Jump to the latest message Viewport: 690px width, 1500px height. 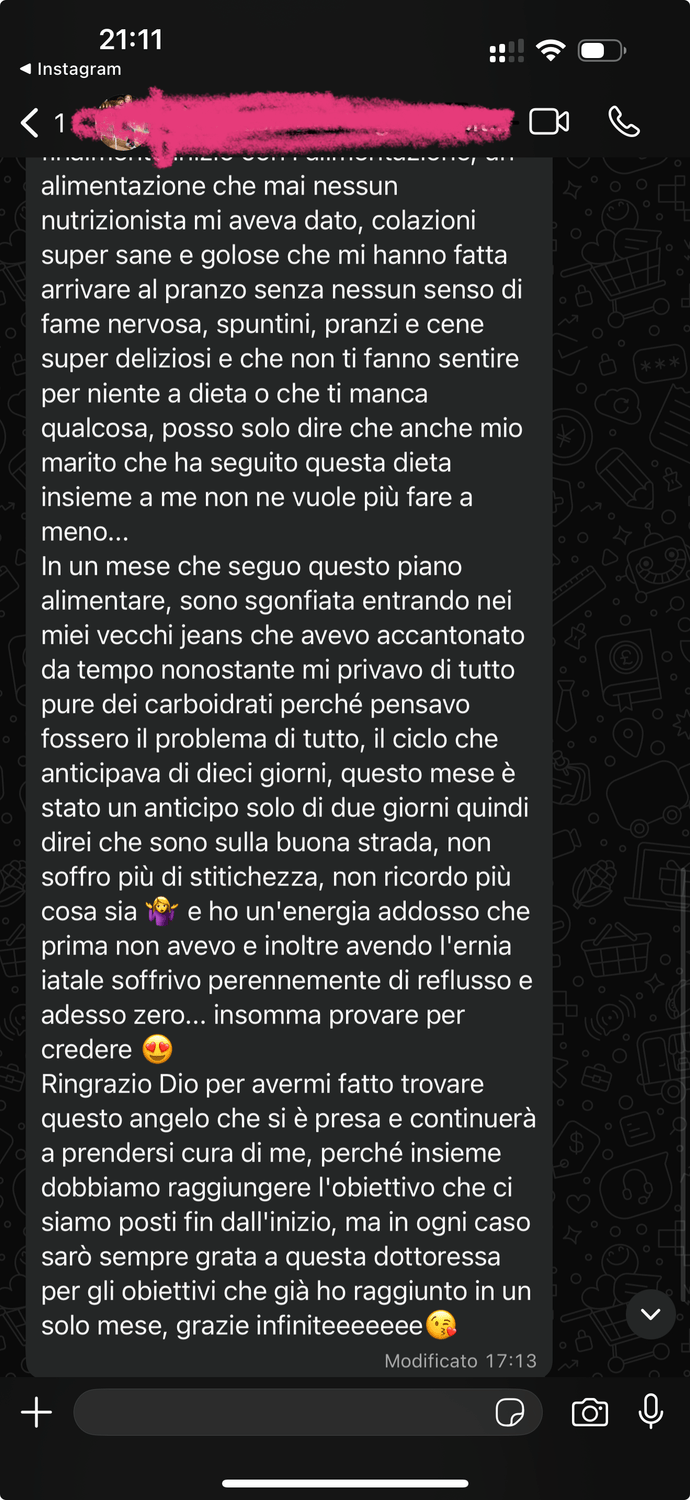point(651,1314)
